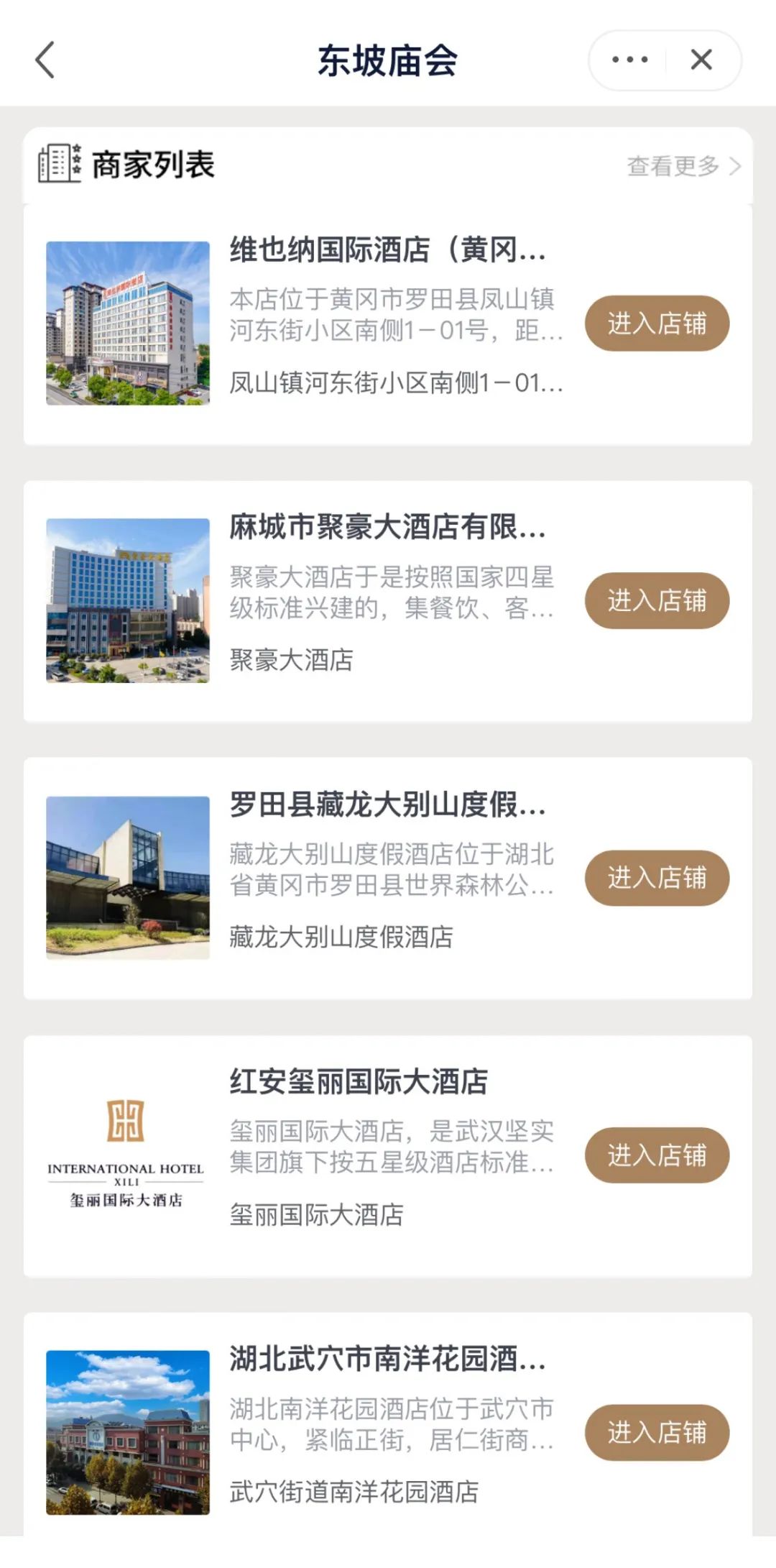Enter the 维也纳国际酒店 store
This screenshot has width=776, height=1568.
point(657,324)
